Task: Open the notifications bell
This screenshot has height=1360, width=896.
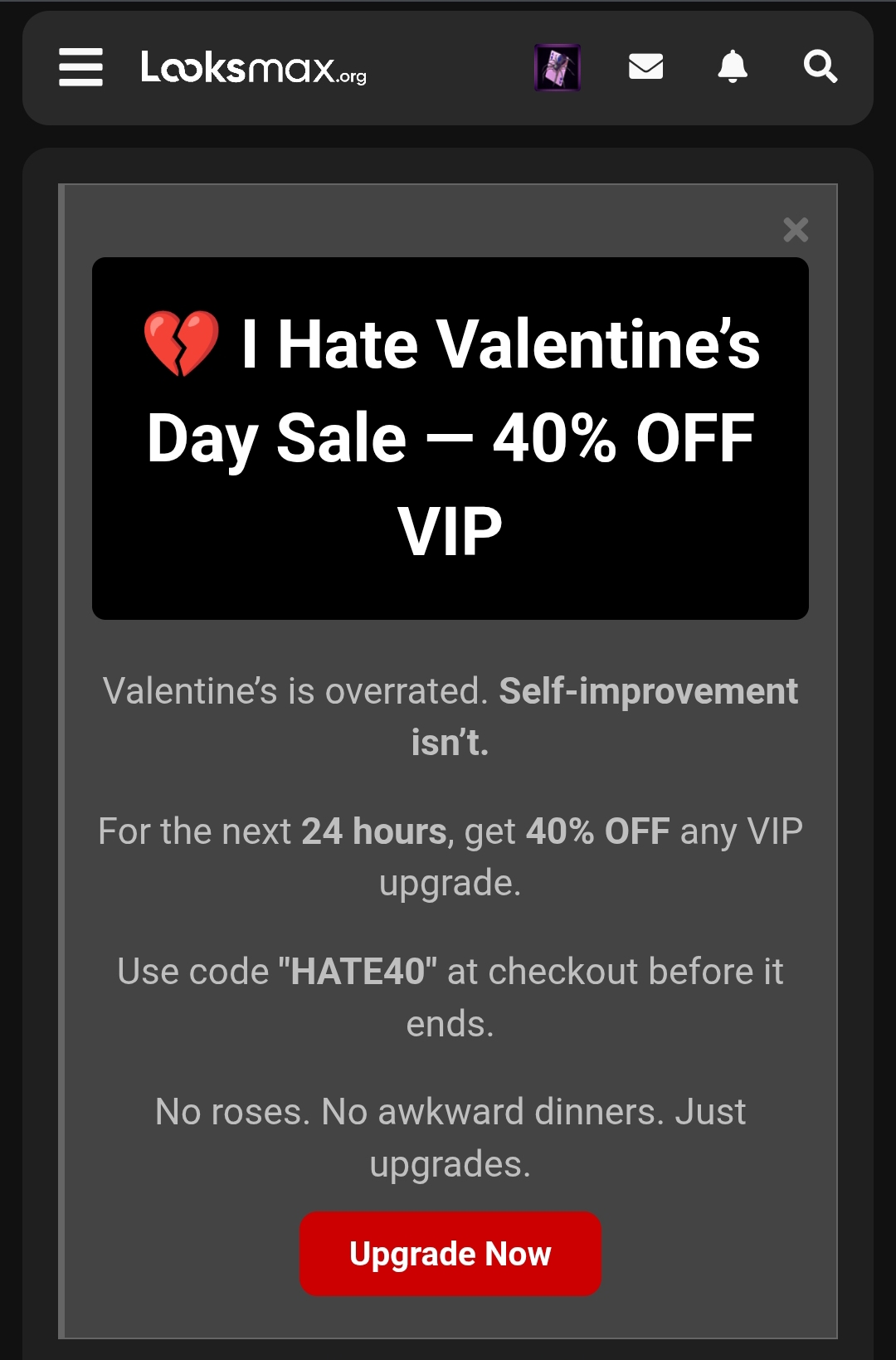Action: click(733, 66)
